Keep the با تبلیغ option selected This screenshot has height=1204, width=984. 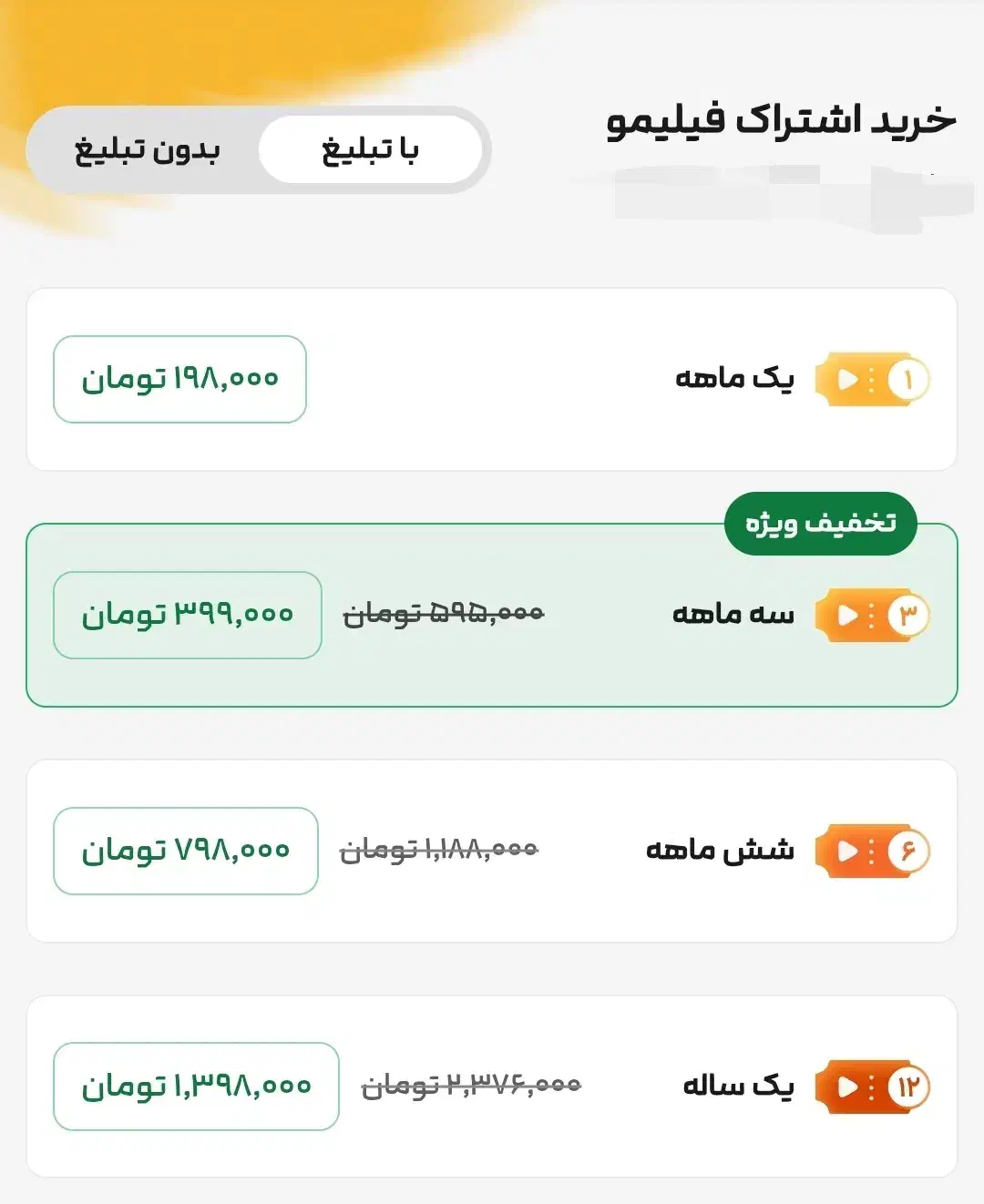[x=372, y=148]
